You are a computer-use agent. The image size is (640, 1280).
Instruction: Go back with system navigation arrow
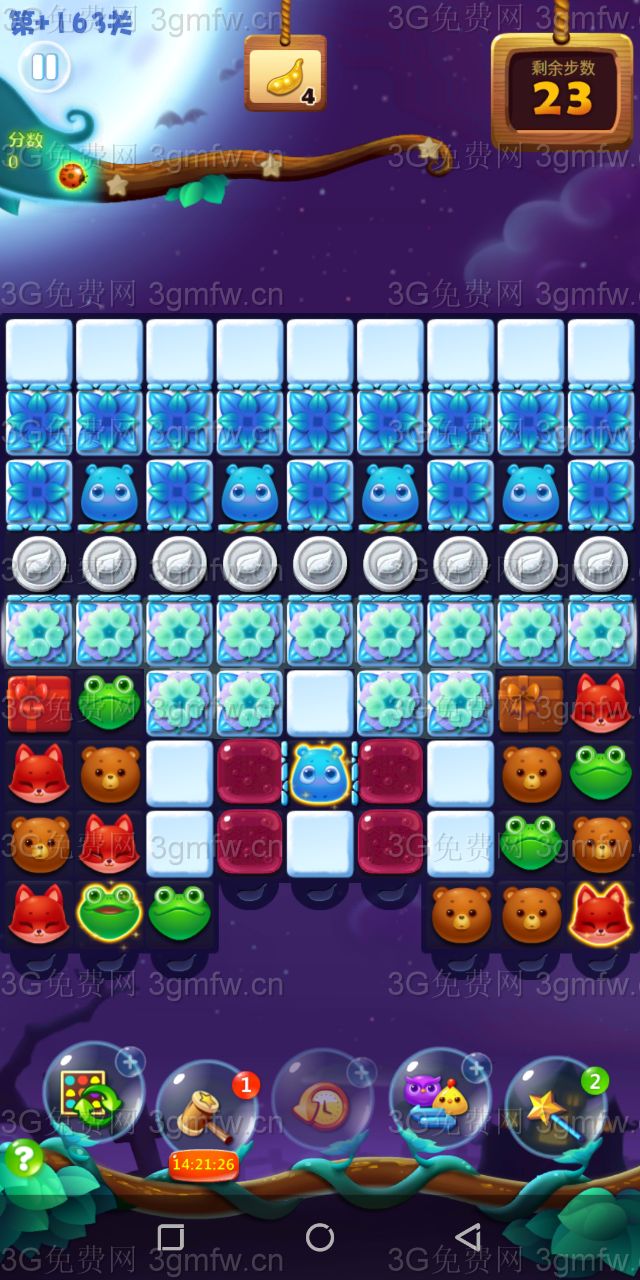click(x=467, y=1237)
